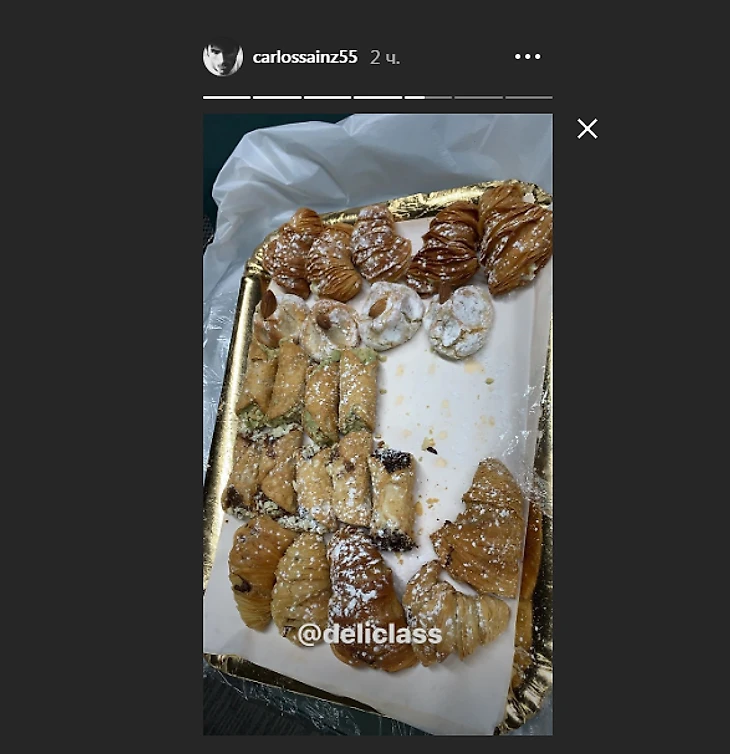730x754 pixels.
Task: Open the story overflow menu
Action: [527, 57]
